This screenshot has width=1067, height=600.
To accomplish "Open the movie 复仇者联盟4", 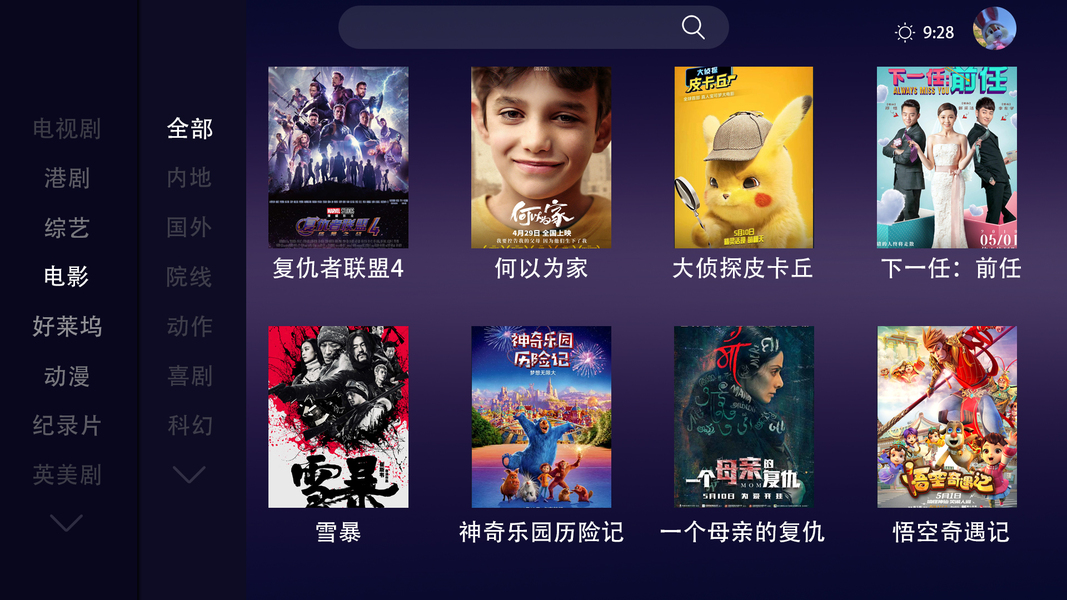I will tap(338, 158).
